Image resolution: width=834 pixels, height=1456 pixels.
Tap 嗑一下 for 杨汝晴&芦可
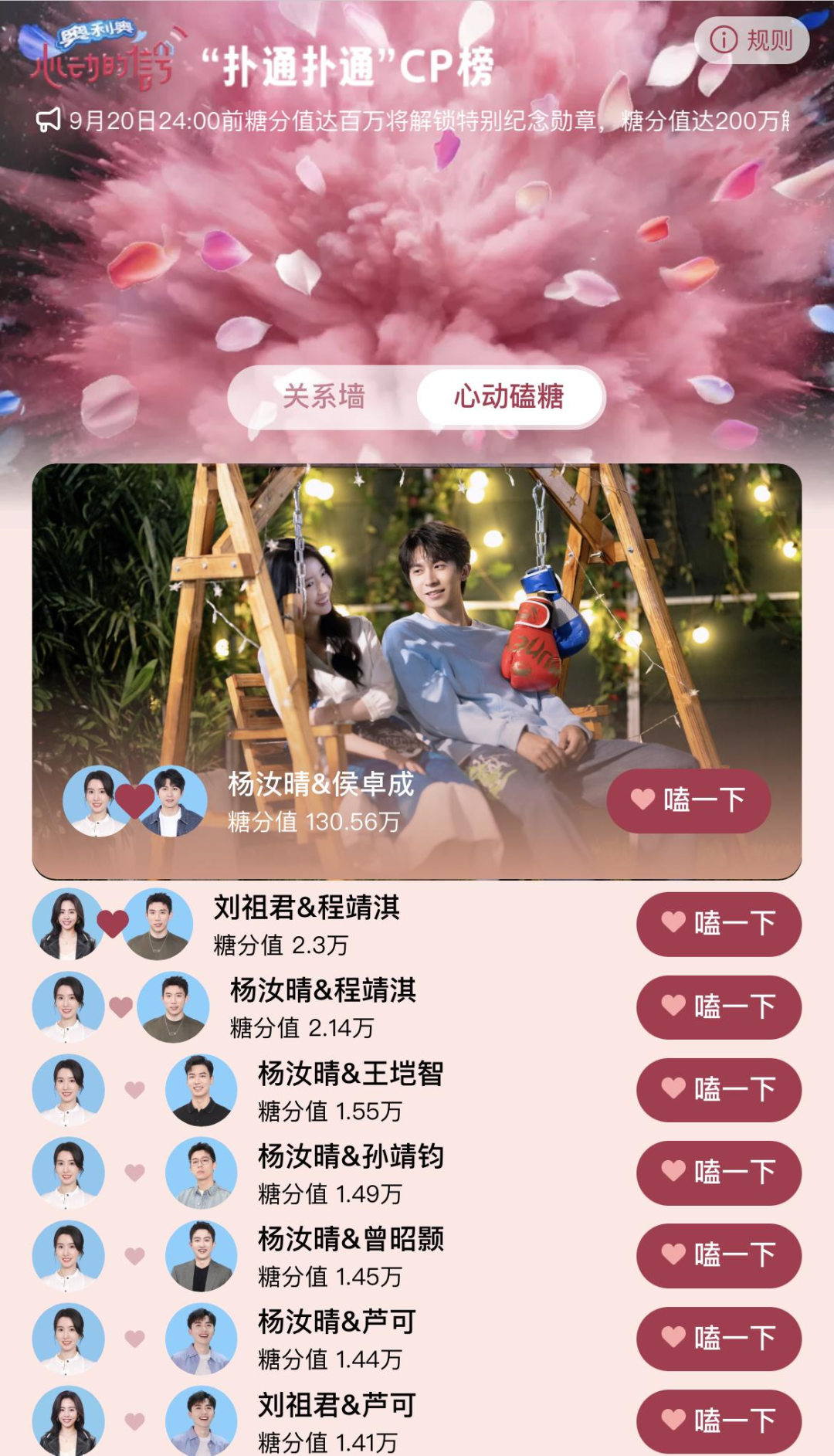pos(719,1339)
